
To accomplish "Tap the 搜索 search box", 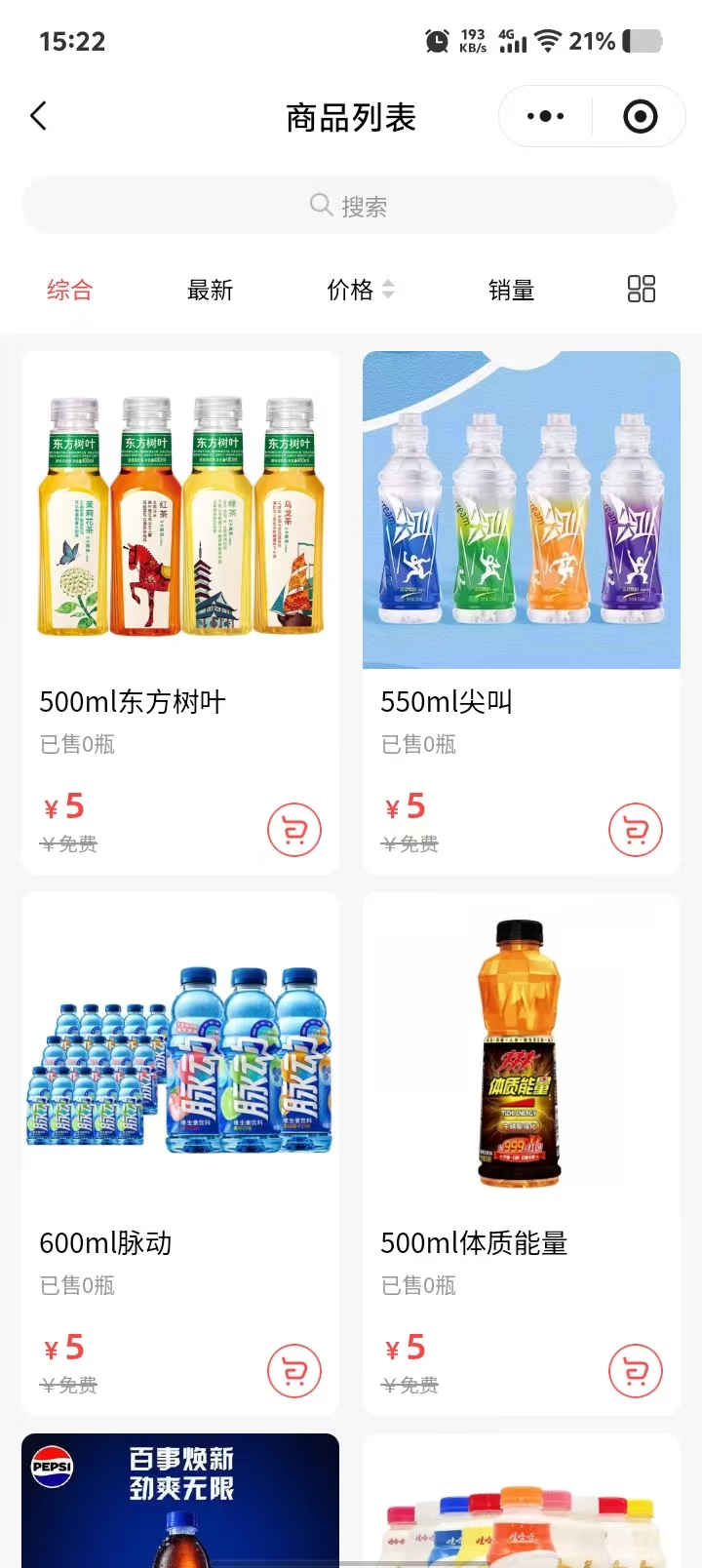I will pos(349,206).
